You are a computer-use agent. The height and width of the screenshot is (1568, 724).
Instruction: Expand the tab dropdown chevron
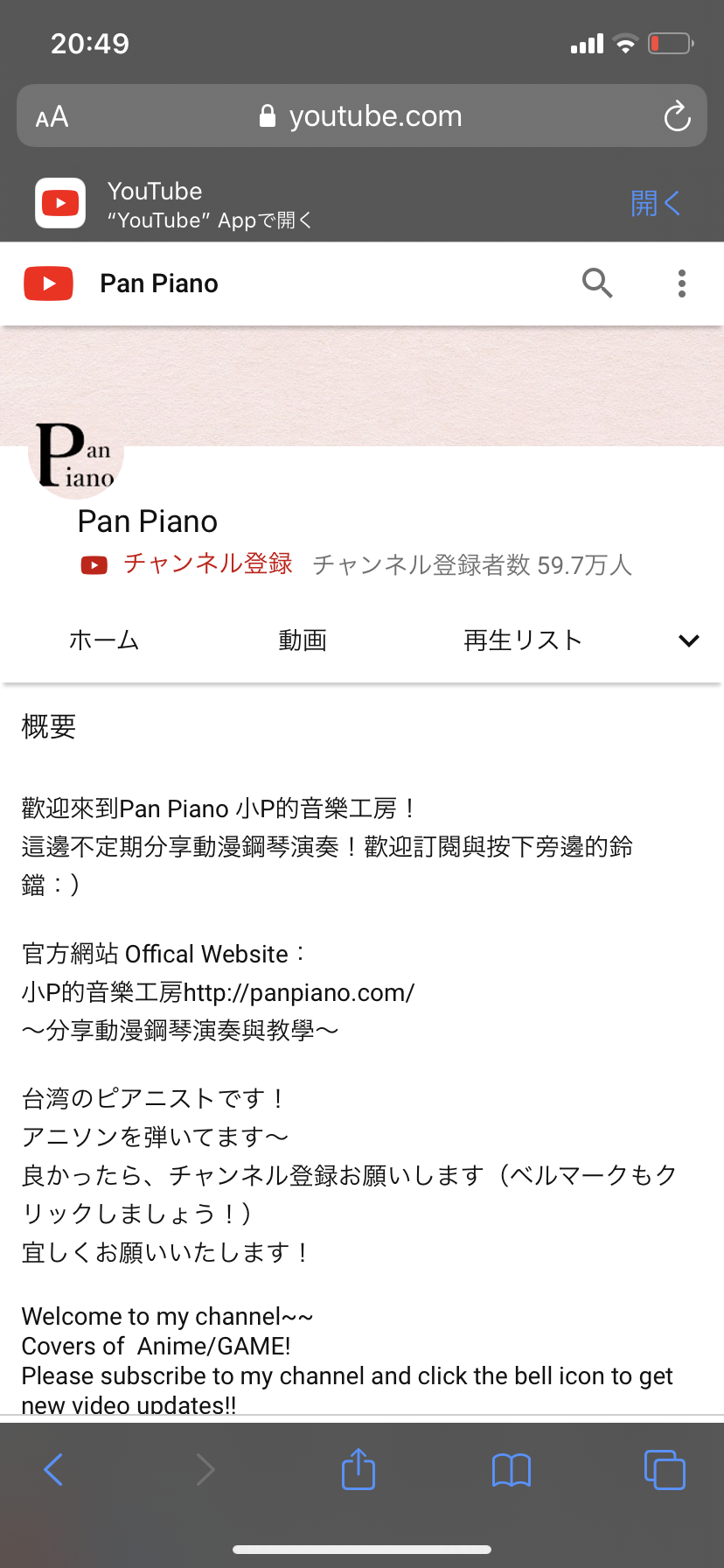click(689, 640)
